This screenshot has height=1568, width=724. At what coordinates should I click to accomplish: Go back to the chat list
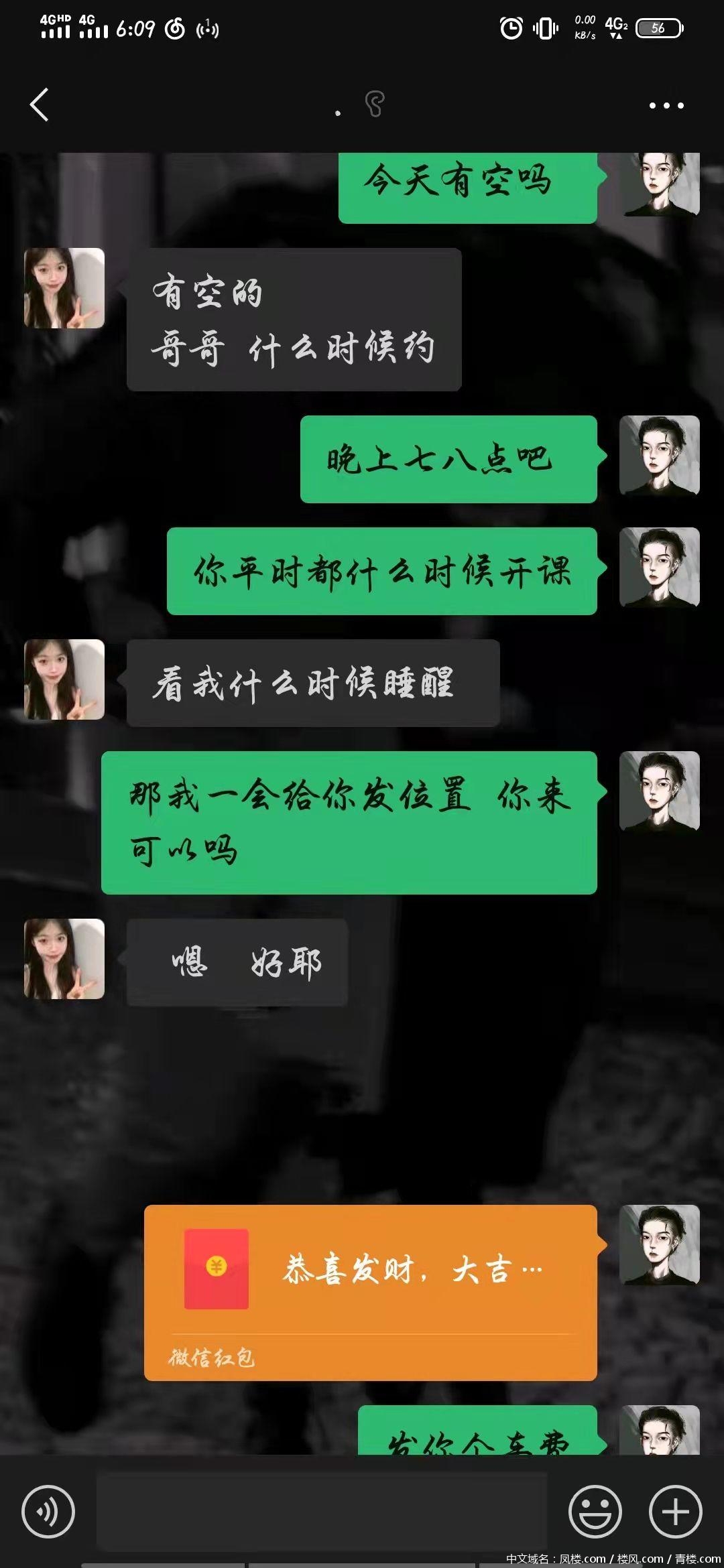click(x=40, y=105)
